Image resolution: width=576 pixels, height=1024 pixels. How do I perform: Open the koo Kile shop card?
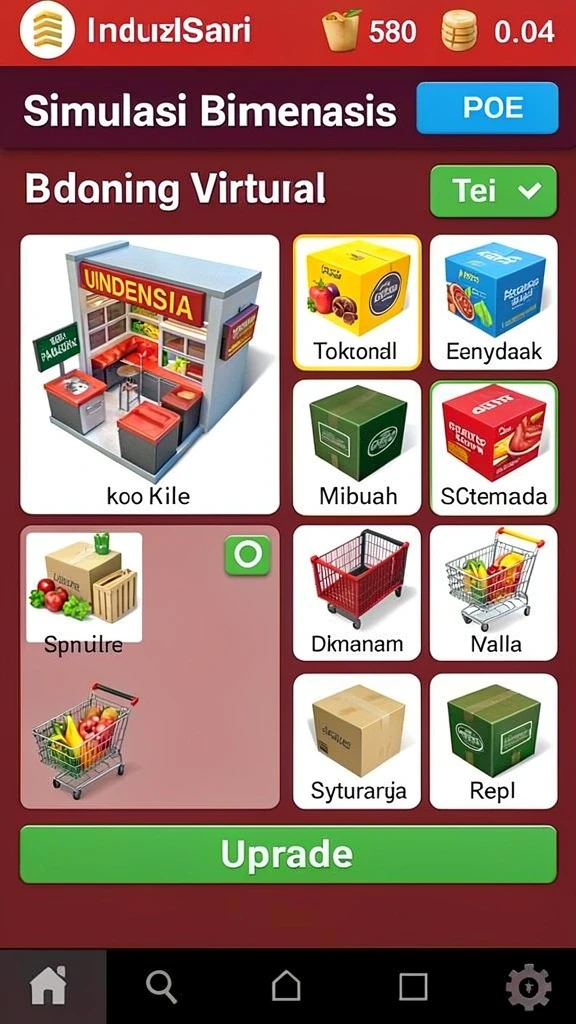(x=150, y=374)
